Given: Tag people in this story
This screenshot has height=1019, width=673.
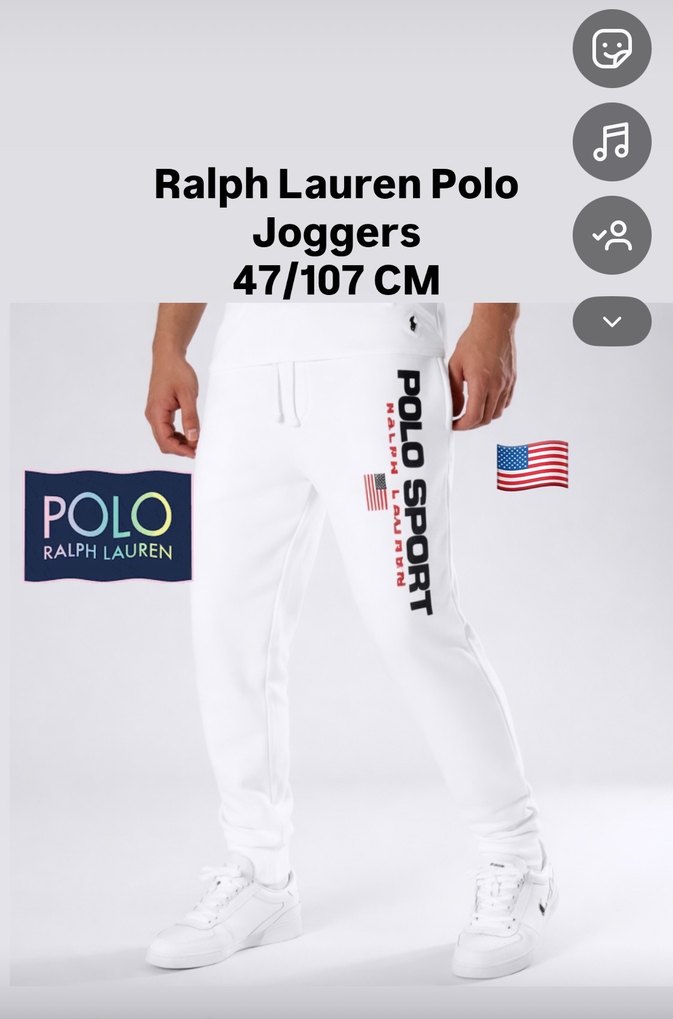Looking at the screenshot, I should pyautogui.click(x=611, y=235).
